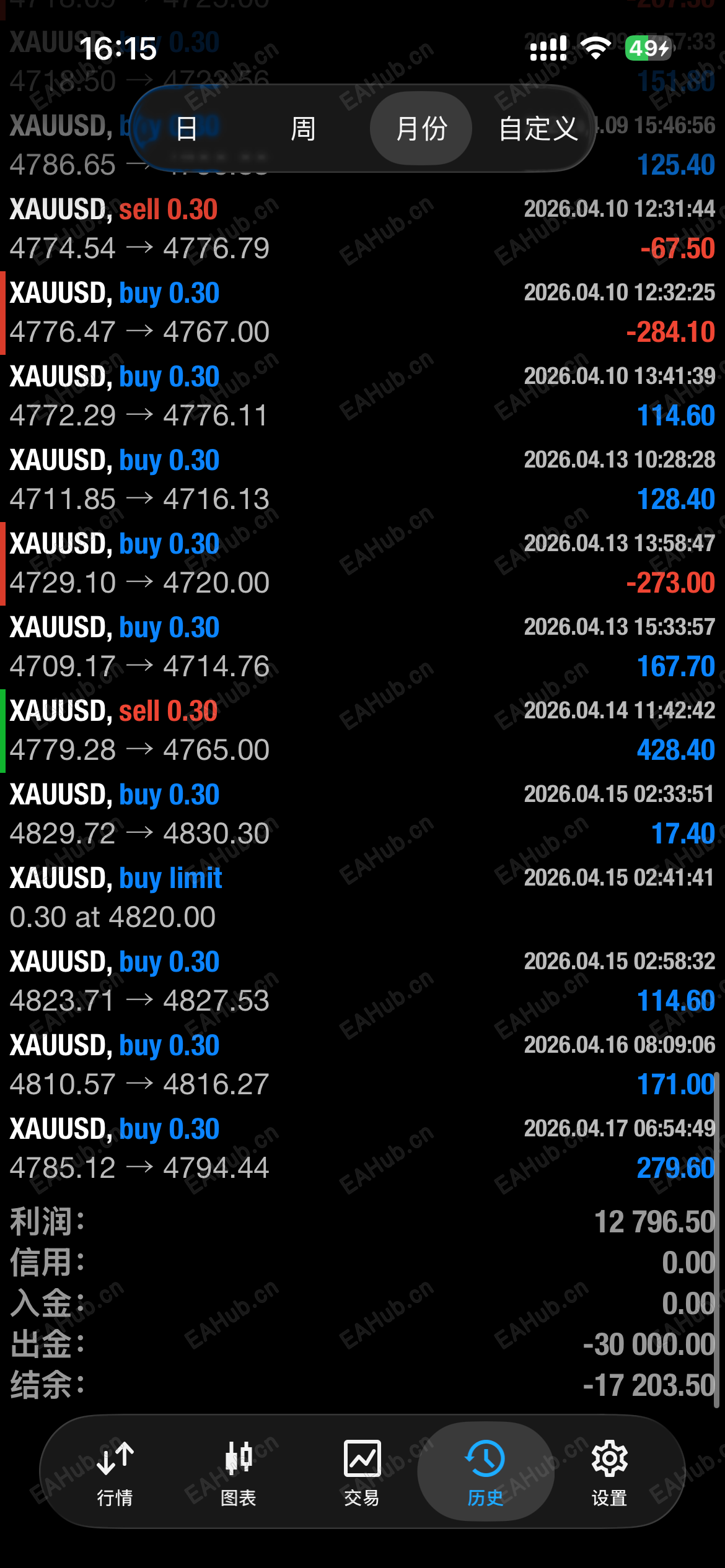View the buy trade with 17.40 profit
The height and width of the screenshot is (1568, 725).
[362, 814]
